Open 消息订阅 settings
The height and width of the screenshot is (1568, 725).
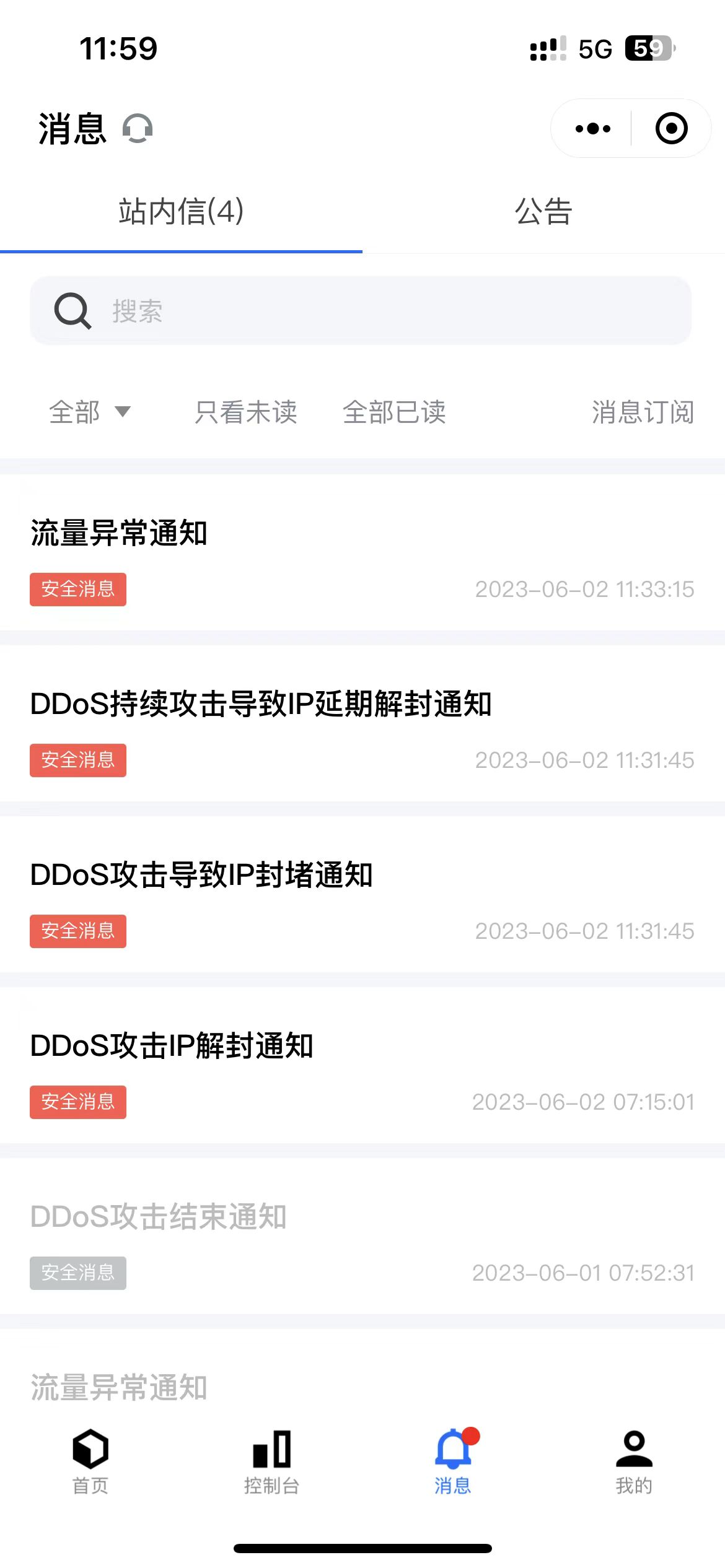tap(643, 412)
